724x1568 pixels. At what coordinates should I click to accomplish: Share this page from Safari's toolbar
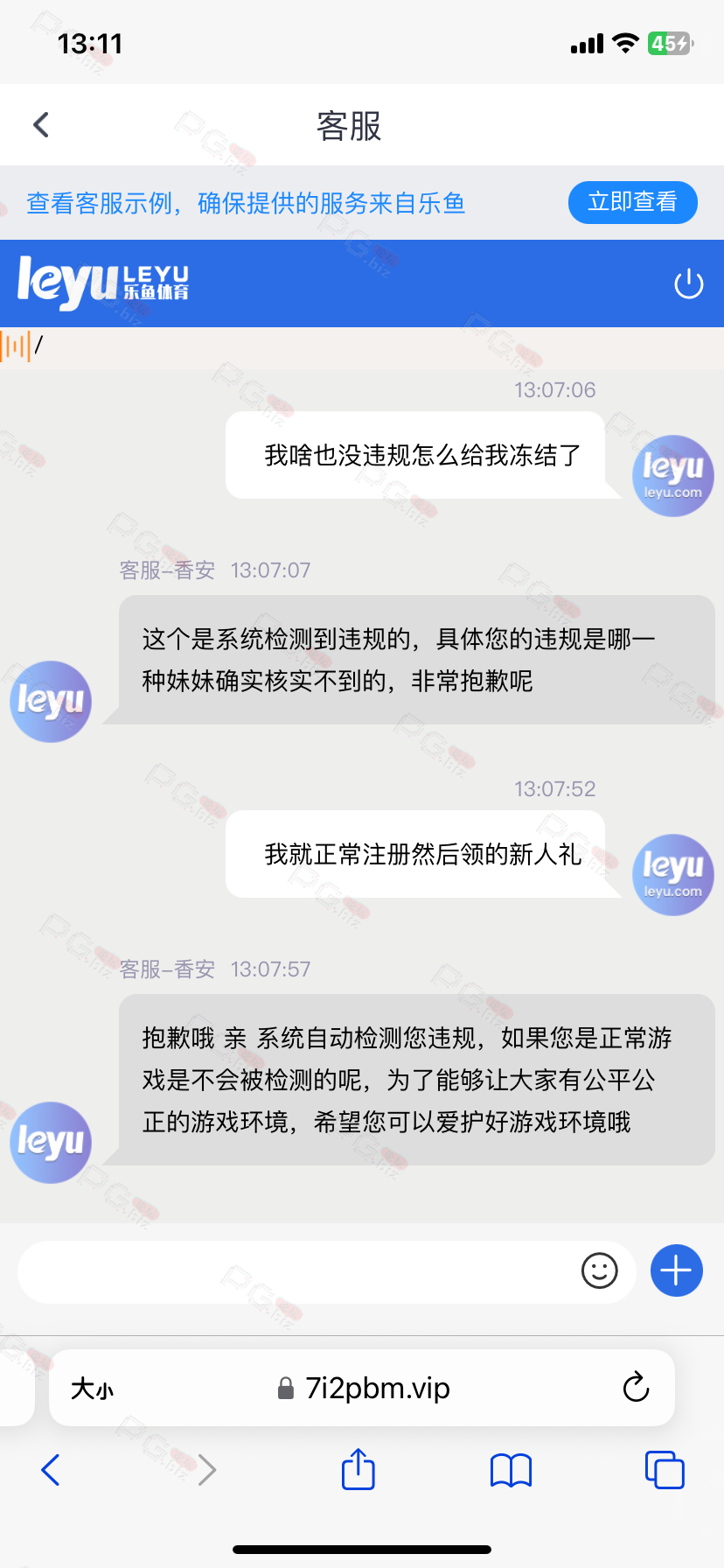(x=358, y=1470)
